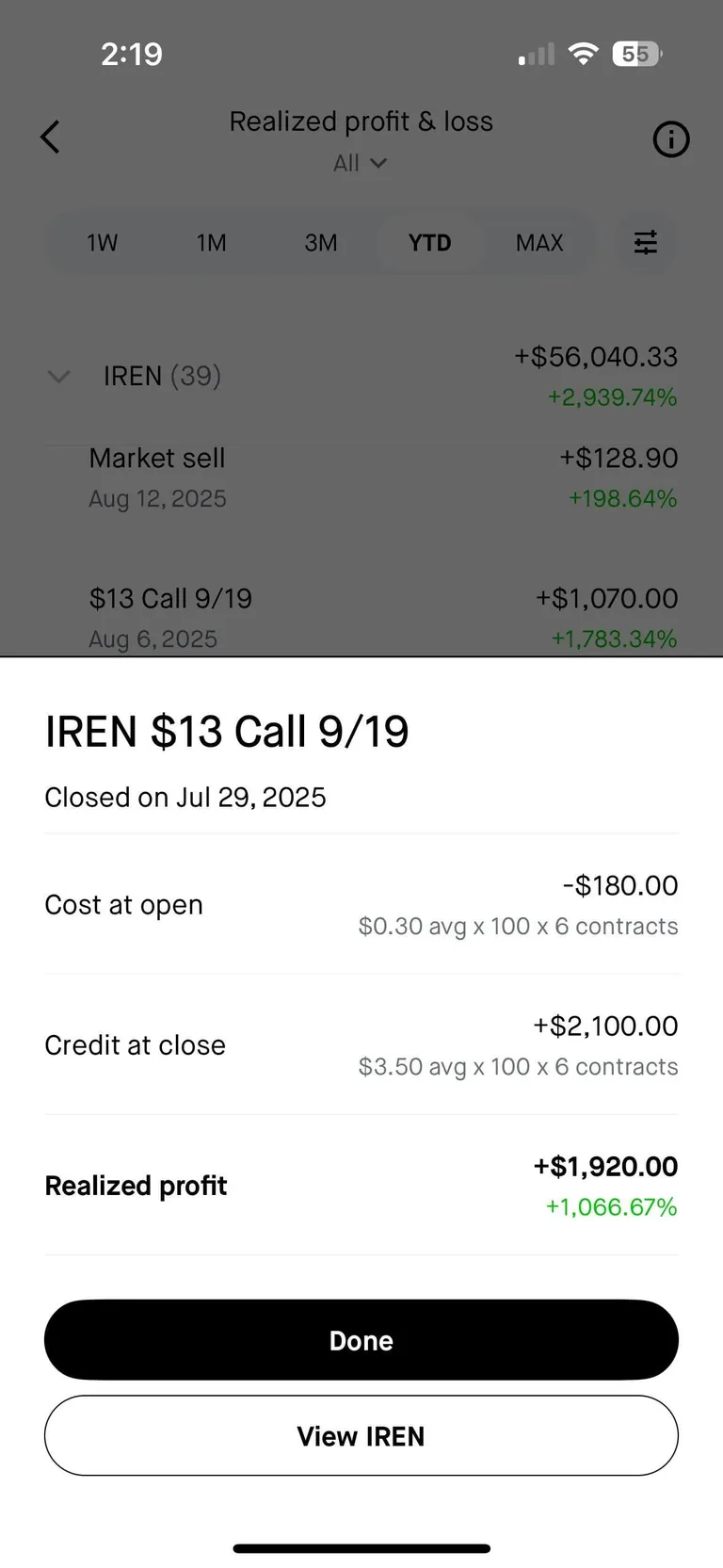Open View IREN
The width and height of the screenshot is (723, 1568).
[361, 1435]
